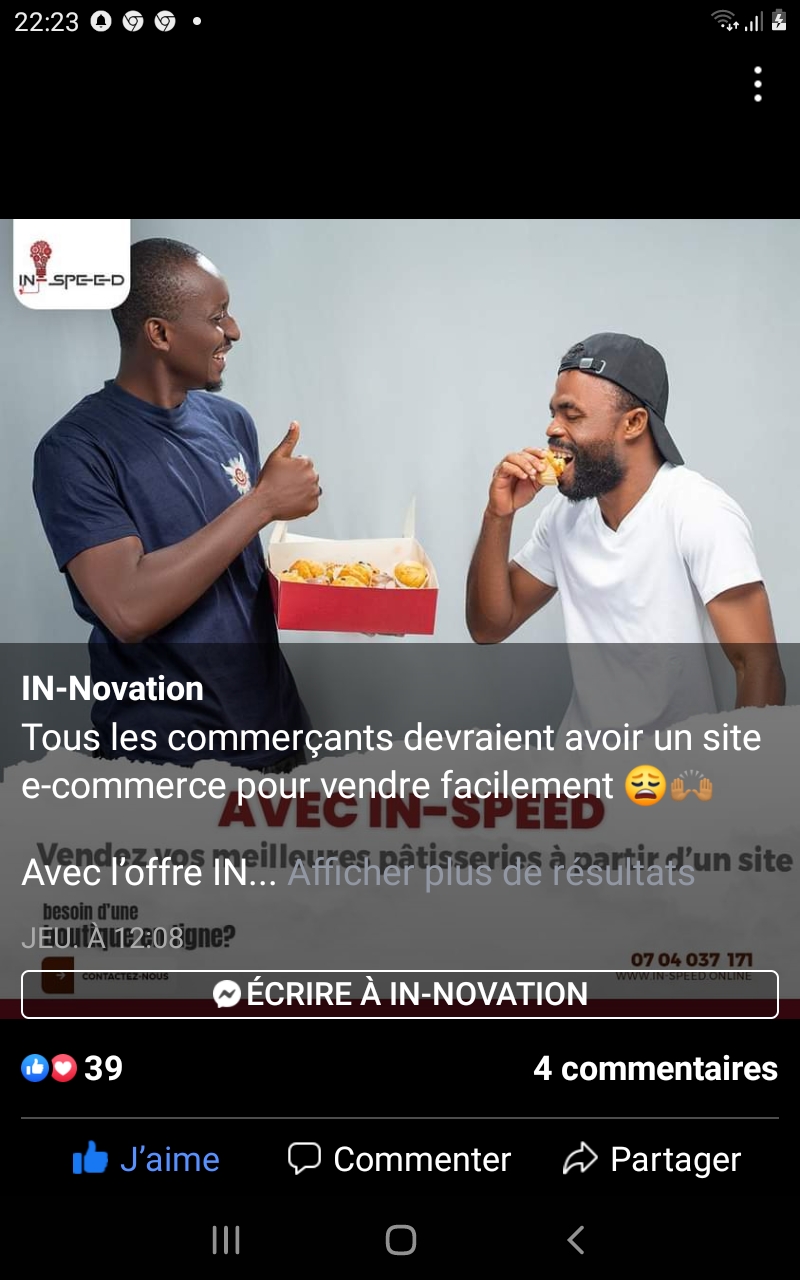Viewport: 800px width, 1280px height.
Task: Expand caption with Afficher plus de résultats
Action: tap(491, 873)
